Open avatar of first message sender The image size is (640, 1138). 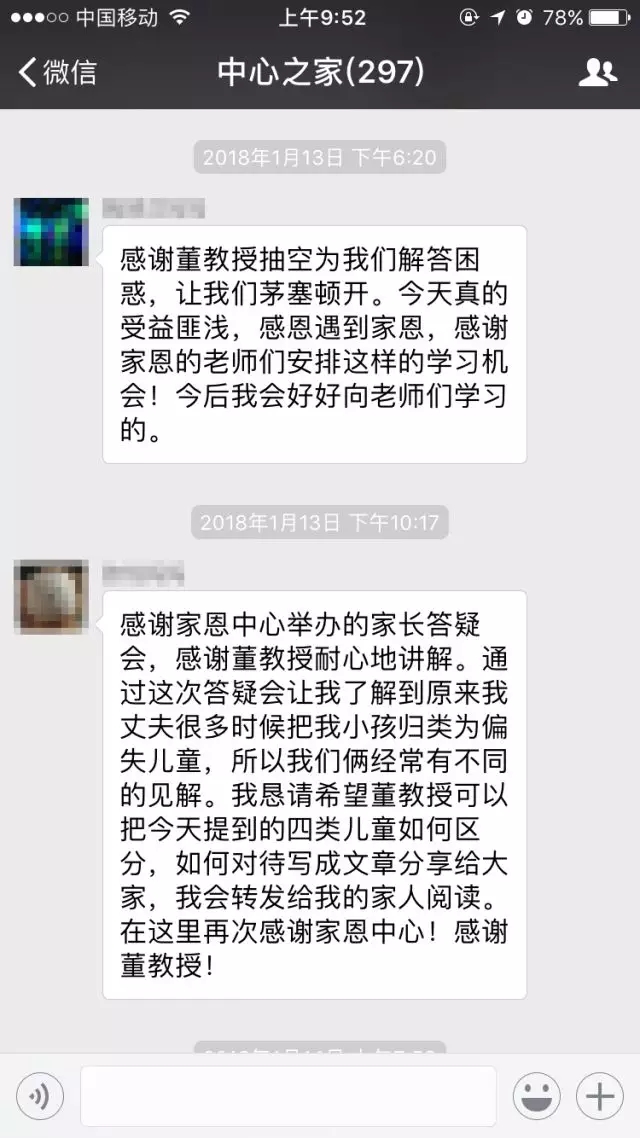coord(50,232)
